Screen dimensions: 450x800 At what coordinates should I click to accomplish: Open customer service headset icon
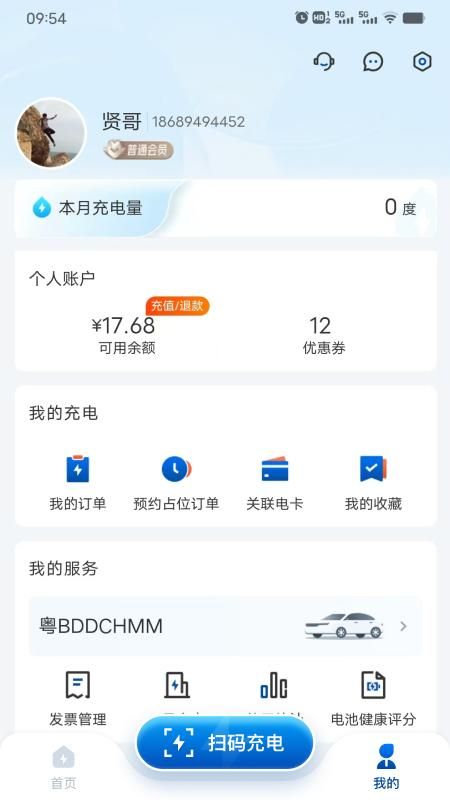pyautogui.click(x=323, y=62)
